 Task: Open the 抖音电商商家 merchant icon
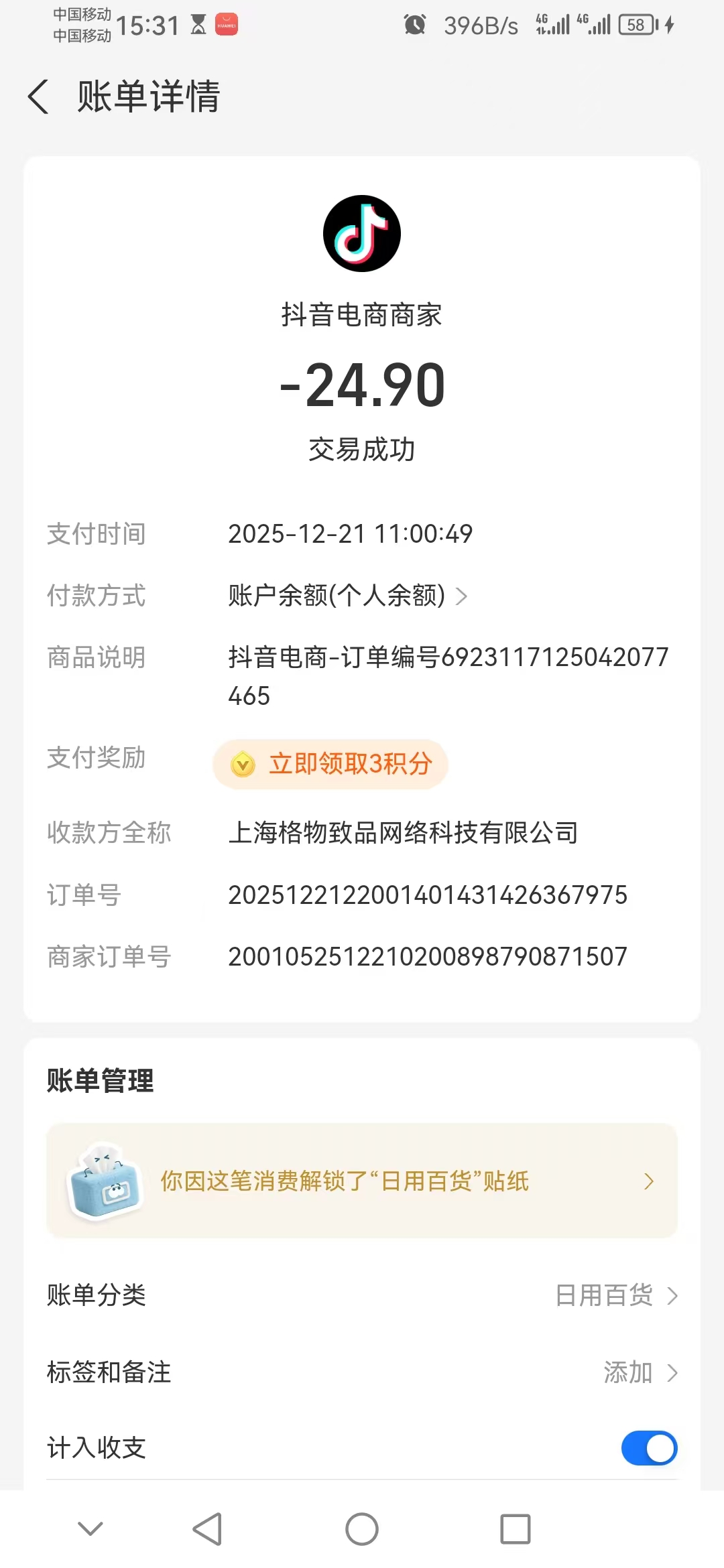pyautogui.click(x=362, y=233)
